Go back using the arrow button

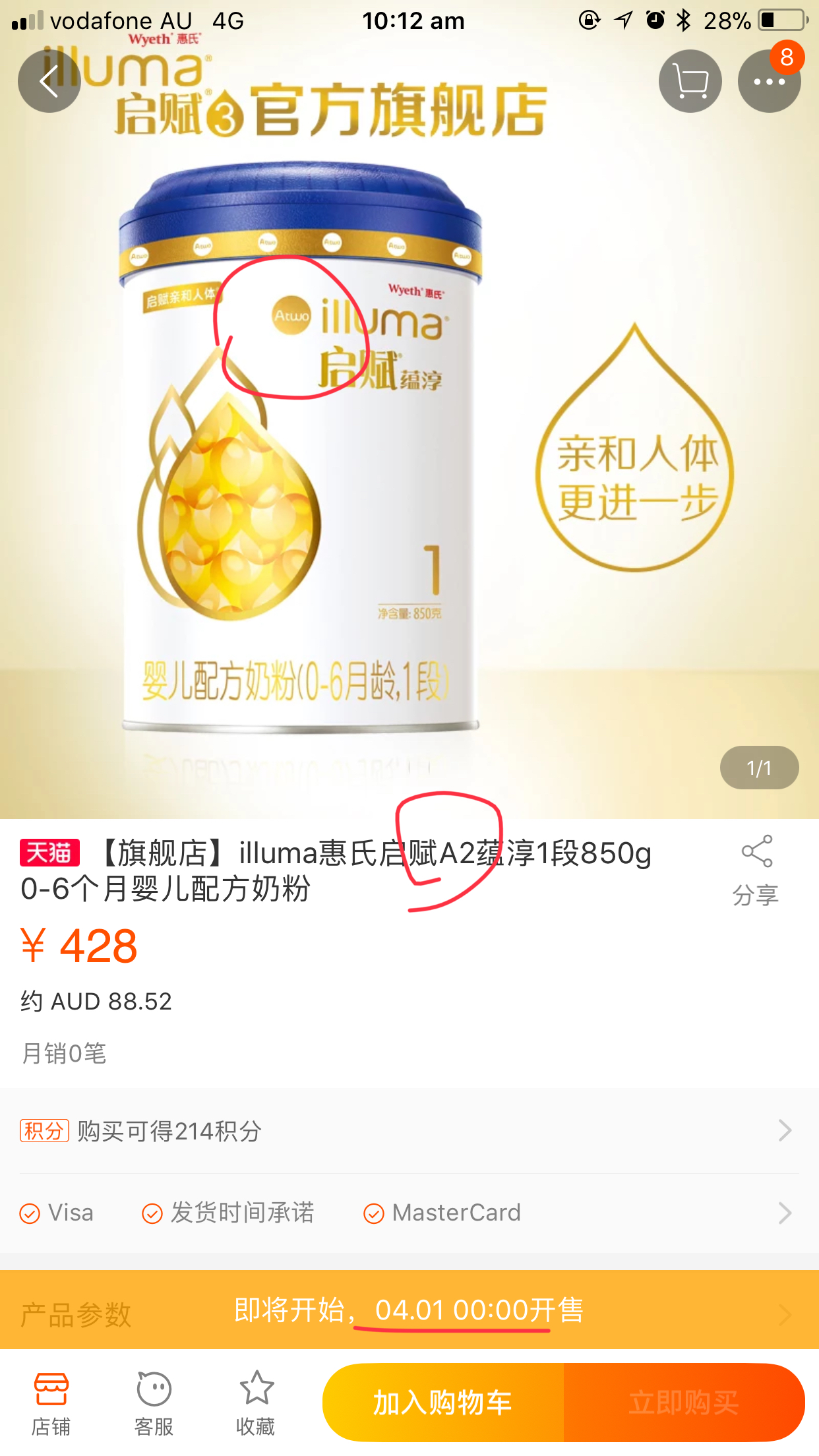(49, 82)
